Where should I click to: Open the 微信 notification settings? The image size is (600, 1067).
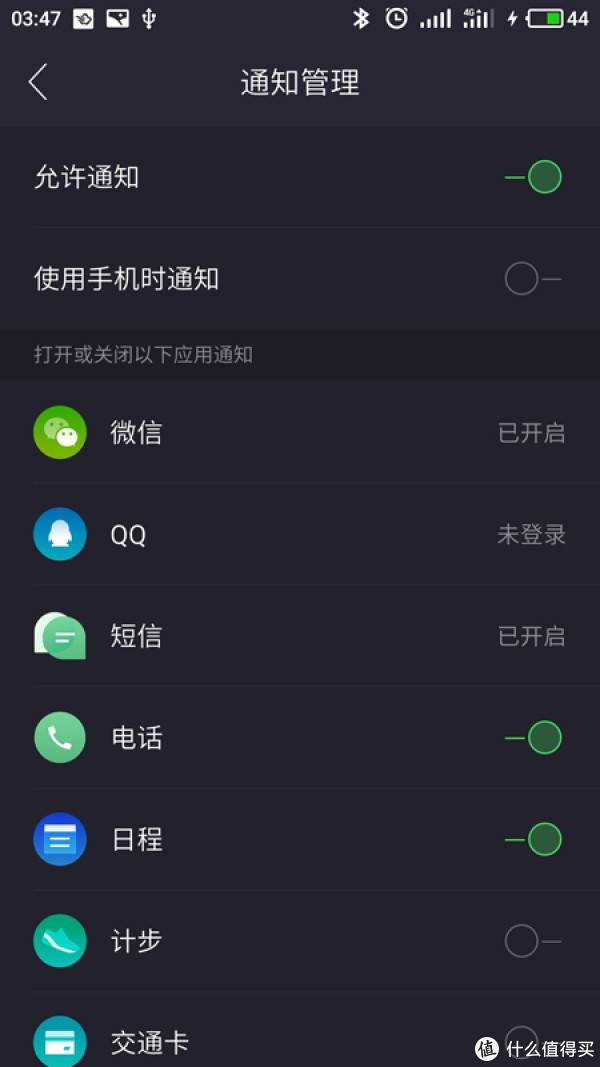point(300,432)
